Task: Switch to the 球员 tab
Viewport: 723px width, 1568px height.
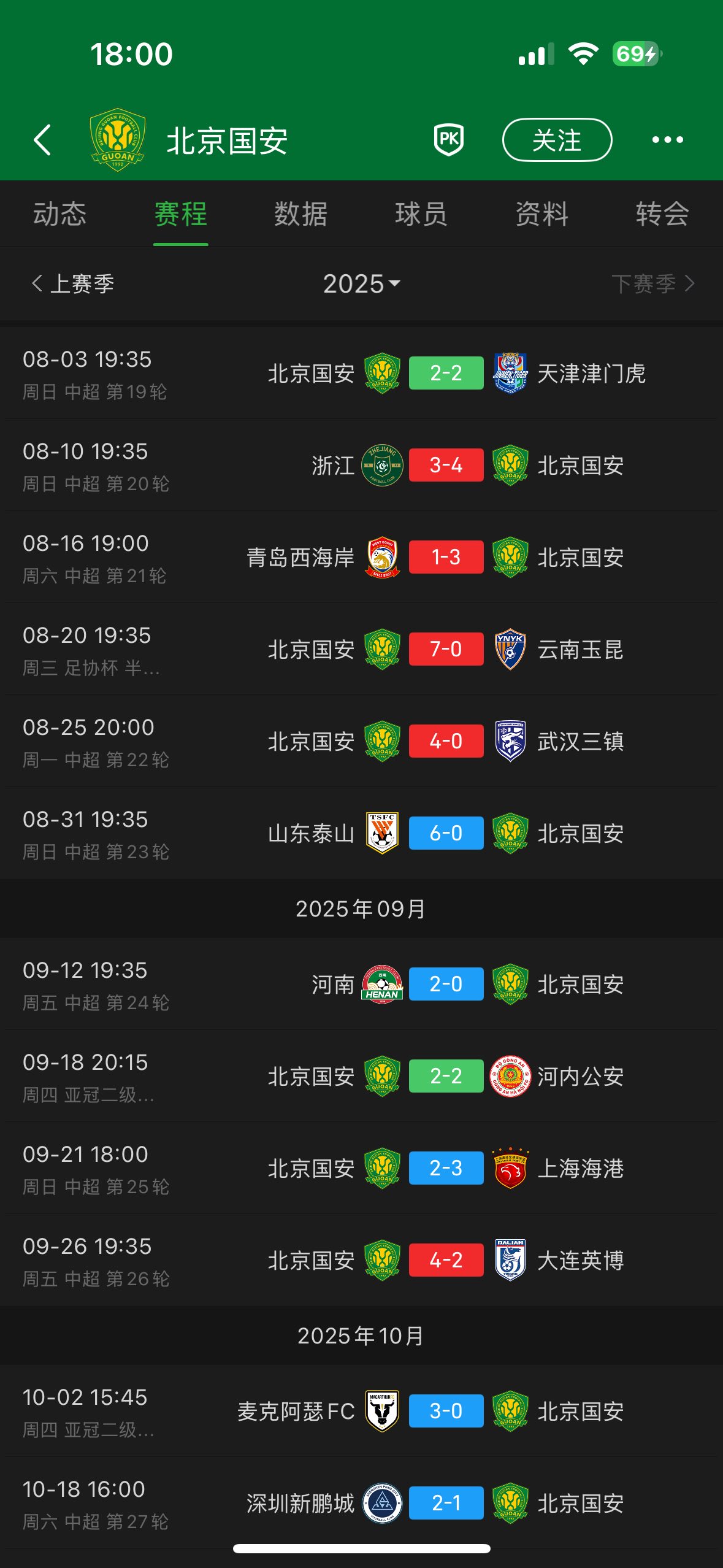Action: [x=421, y=214]
